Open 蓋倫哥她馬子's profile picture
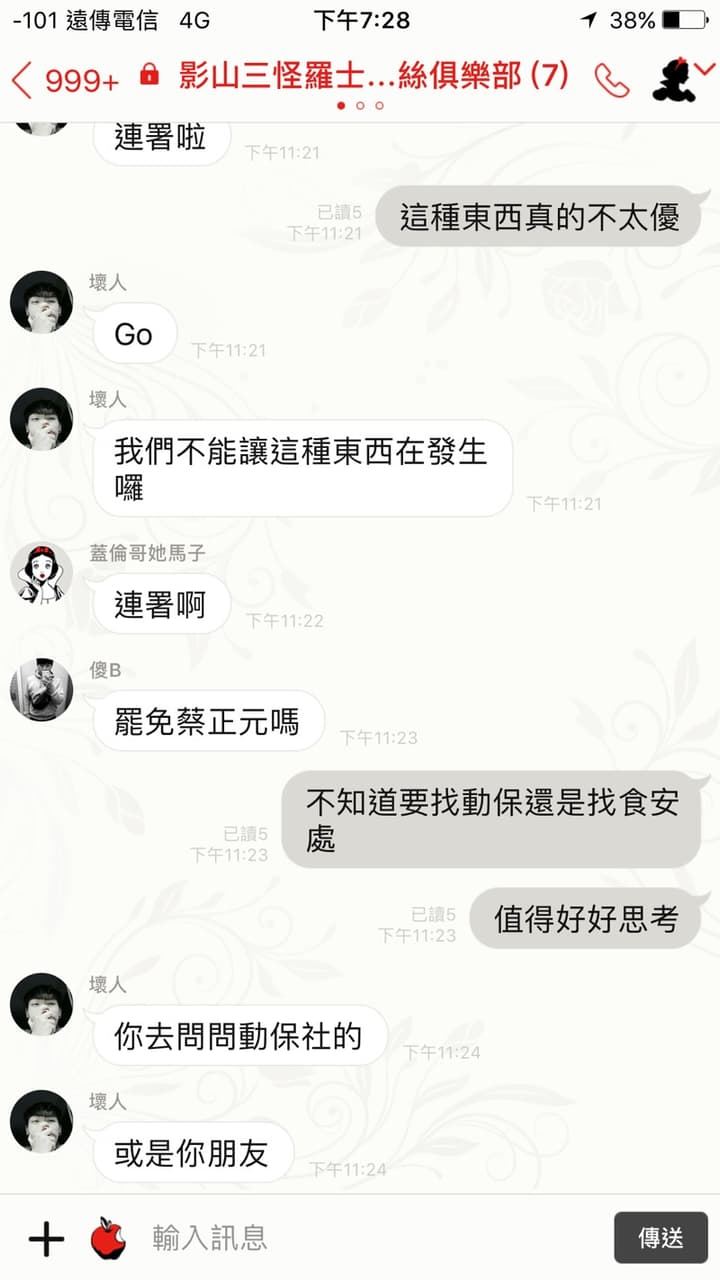This screenshot has width=720, height=1280. pyautogui.click(x=41, y=573)
